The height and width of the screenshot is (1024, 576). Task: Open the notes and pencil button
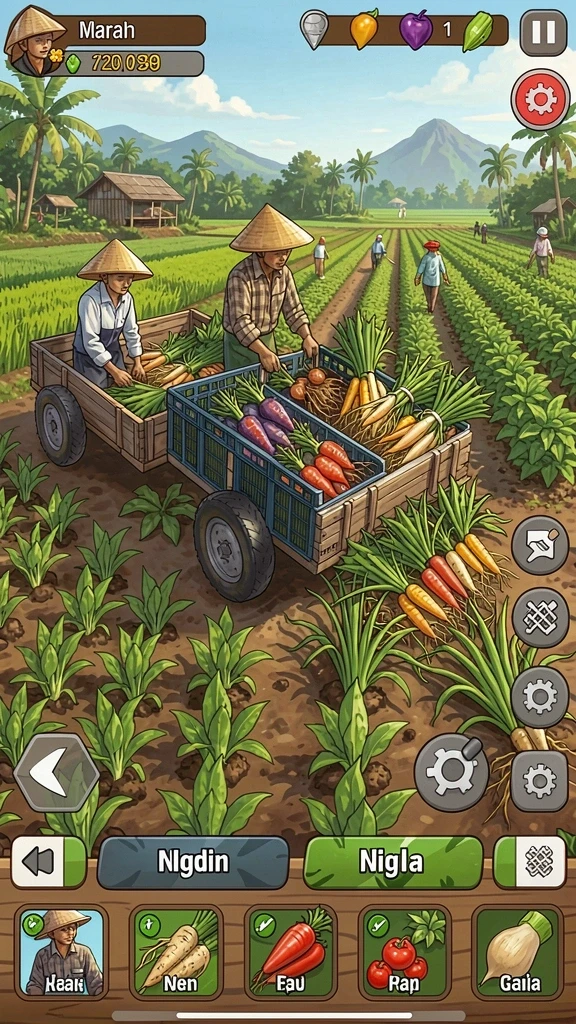click(x=540, y=545)
